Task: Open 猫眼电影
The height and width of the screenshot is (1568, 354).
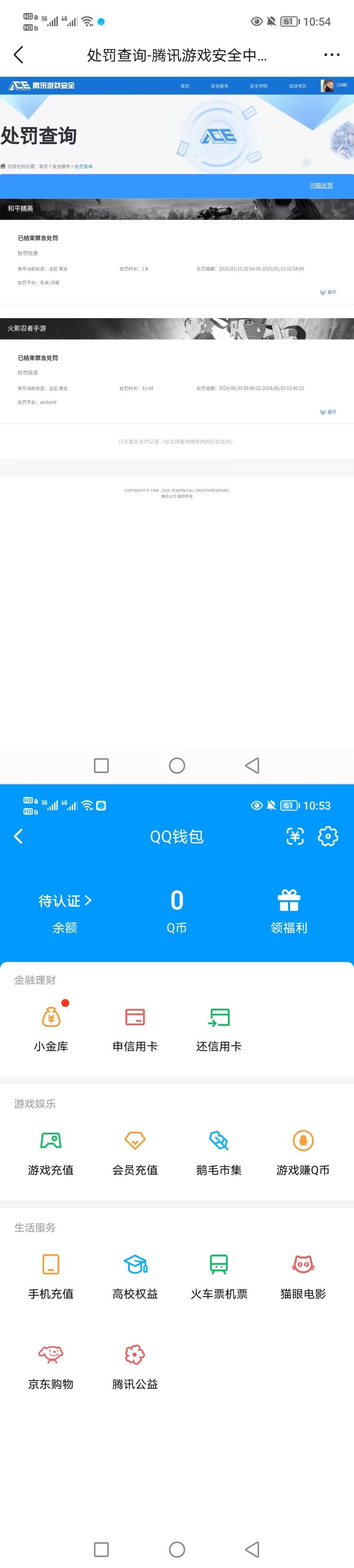Action: point(303,1275)
